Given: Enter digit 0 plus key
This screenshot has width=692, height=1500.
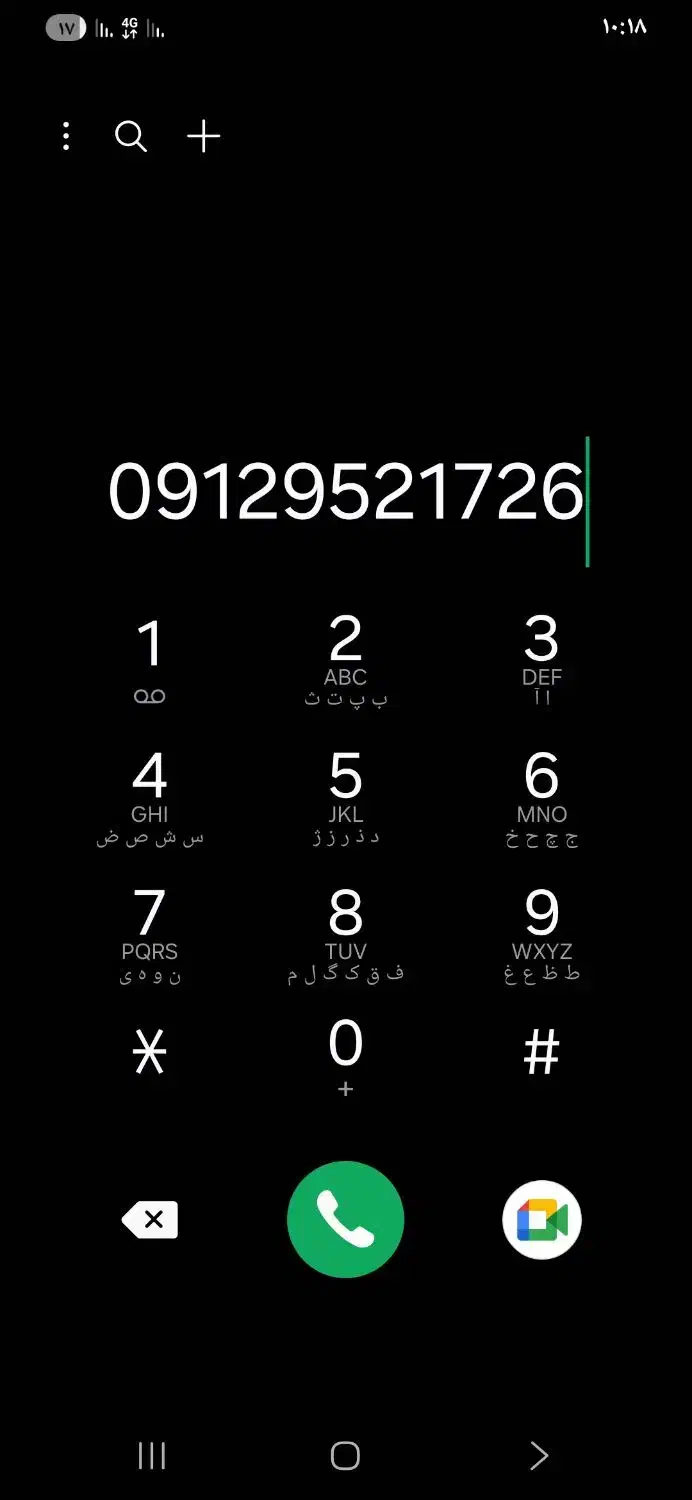Looking at the screenshot, I should click(x=346, y=1058).
